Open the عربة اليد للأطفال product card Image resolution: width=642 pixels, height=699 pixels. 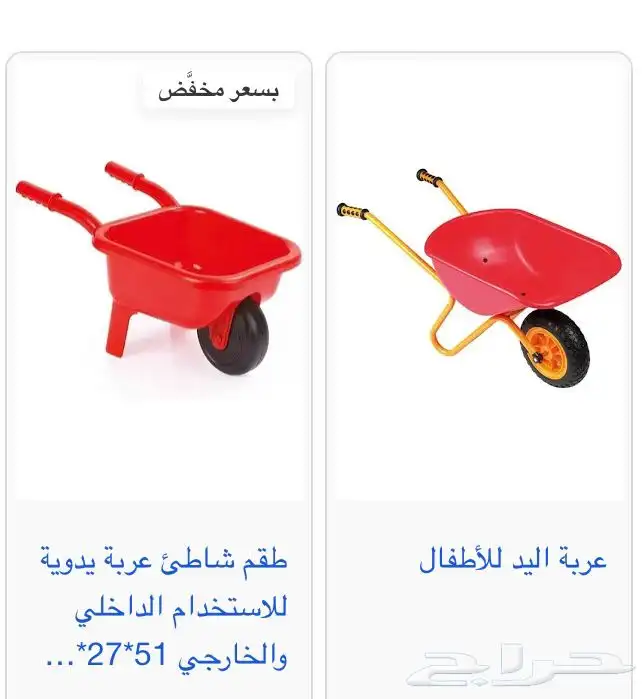coord(479,280)
